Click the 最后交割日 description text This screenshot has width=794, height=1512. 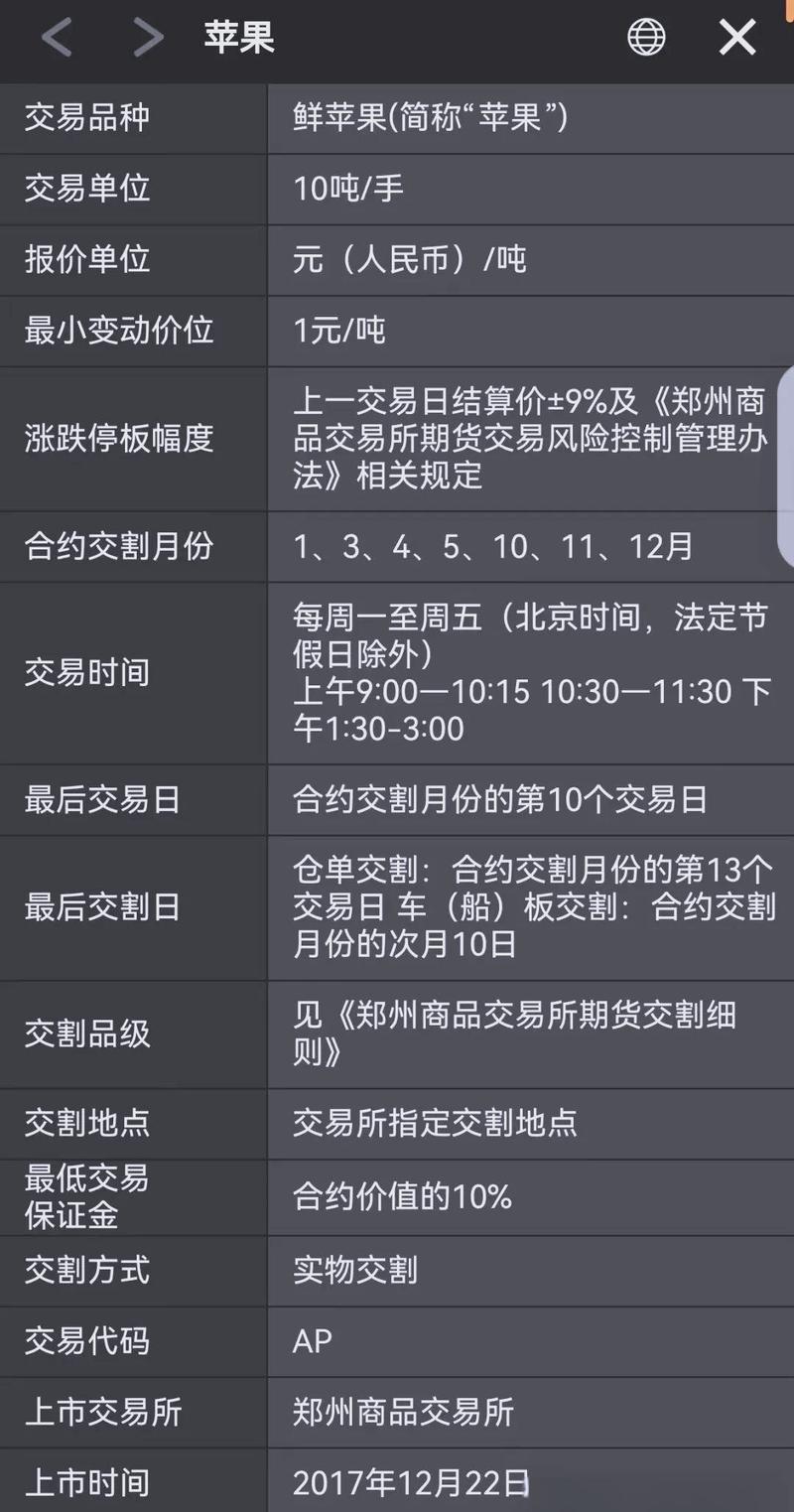526,906
